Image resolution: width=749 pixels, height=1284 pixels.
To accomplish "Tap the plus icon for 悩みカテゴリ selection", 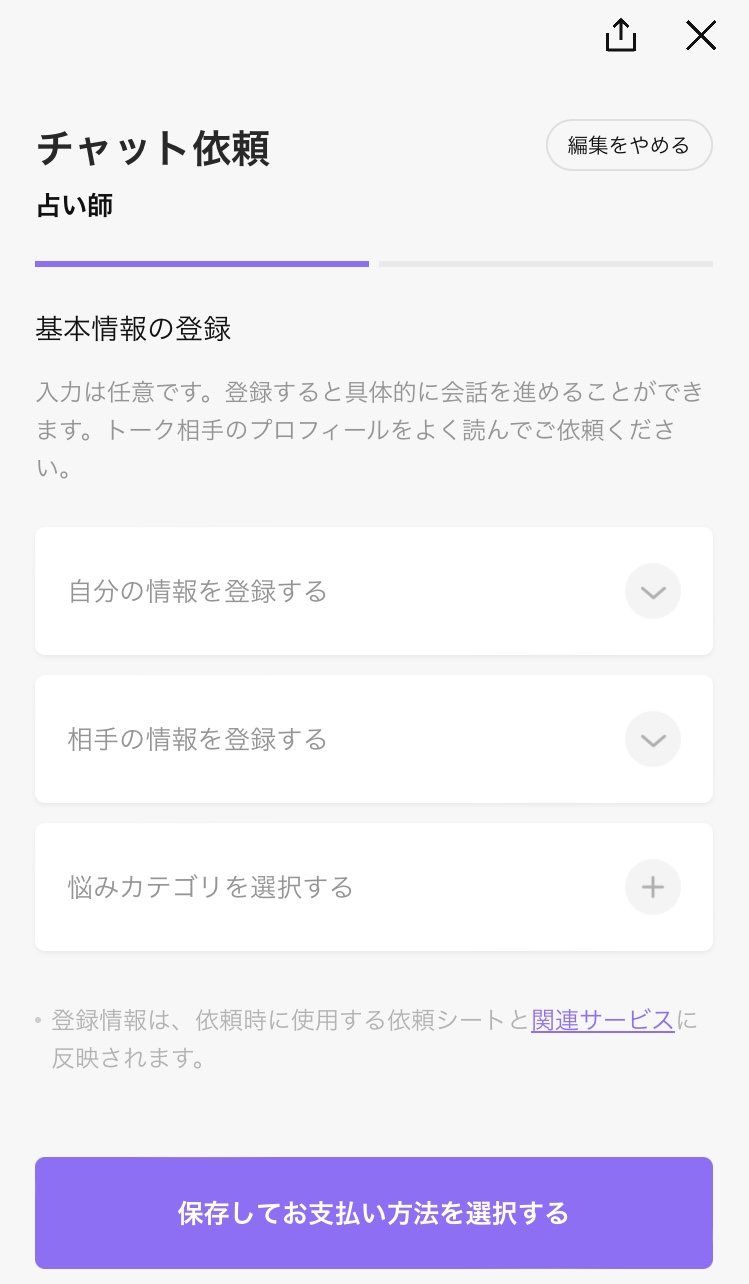I will 652,887.
